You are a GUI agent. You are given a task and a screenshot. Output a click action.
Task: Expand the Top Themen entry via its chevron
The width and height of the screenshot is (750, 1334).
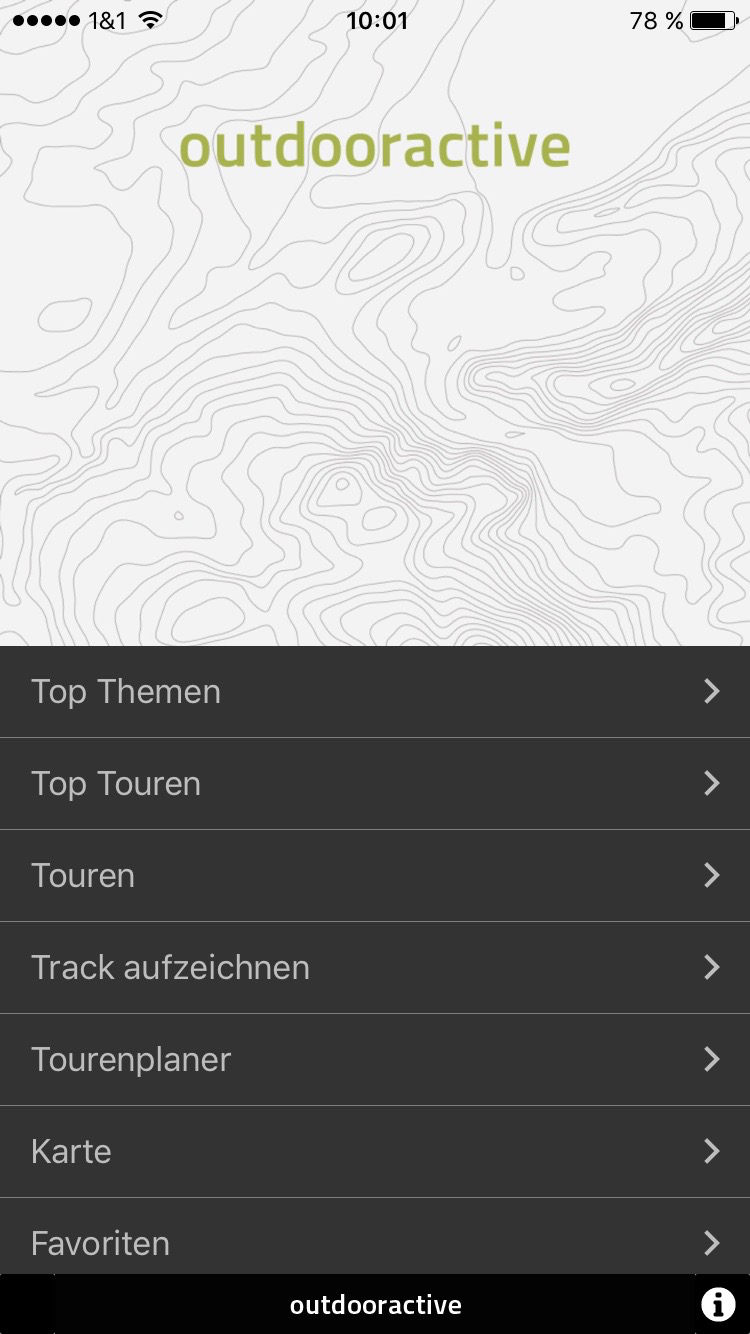[x=712, y=691]
